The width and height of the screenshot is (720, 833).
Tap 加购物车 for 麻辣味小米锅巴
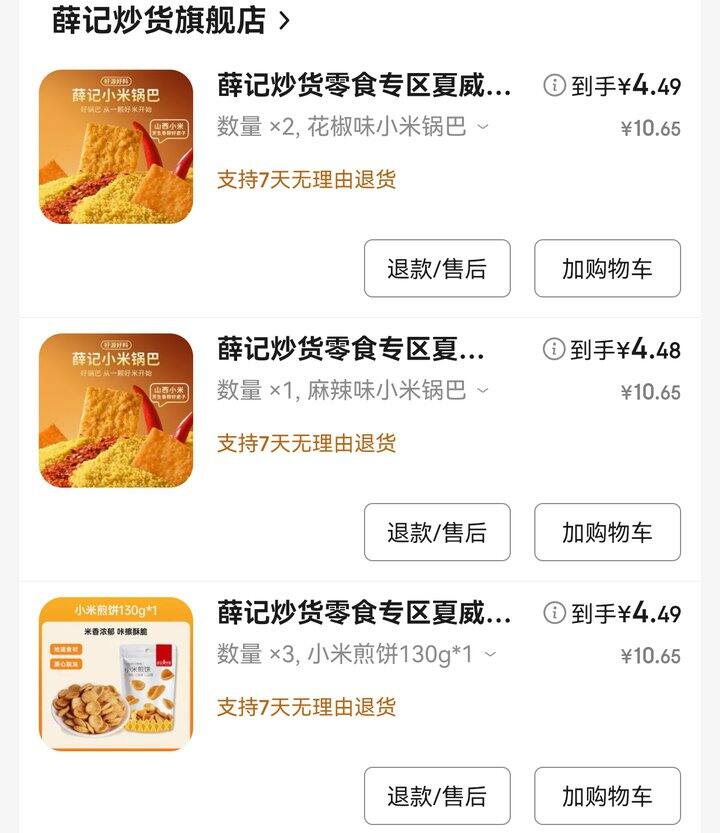(607, 532)
